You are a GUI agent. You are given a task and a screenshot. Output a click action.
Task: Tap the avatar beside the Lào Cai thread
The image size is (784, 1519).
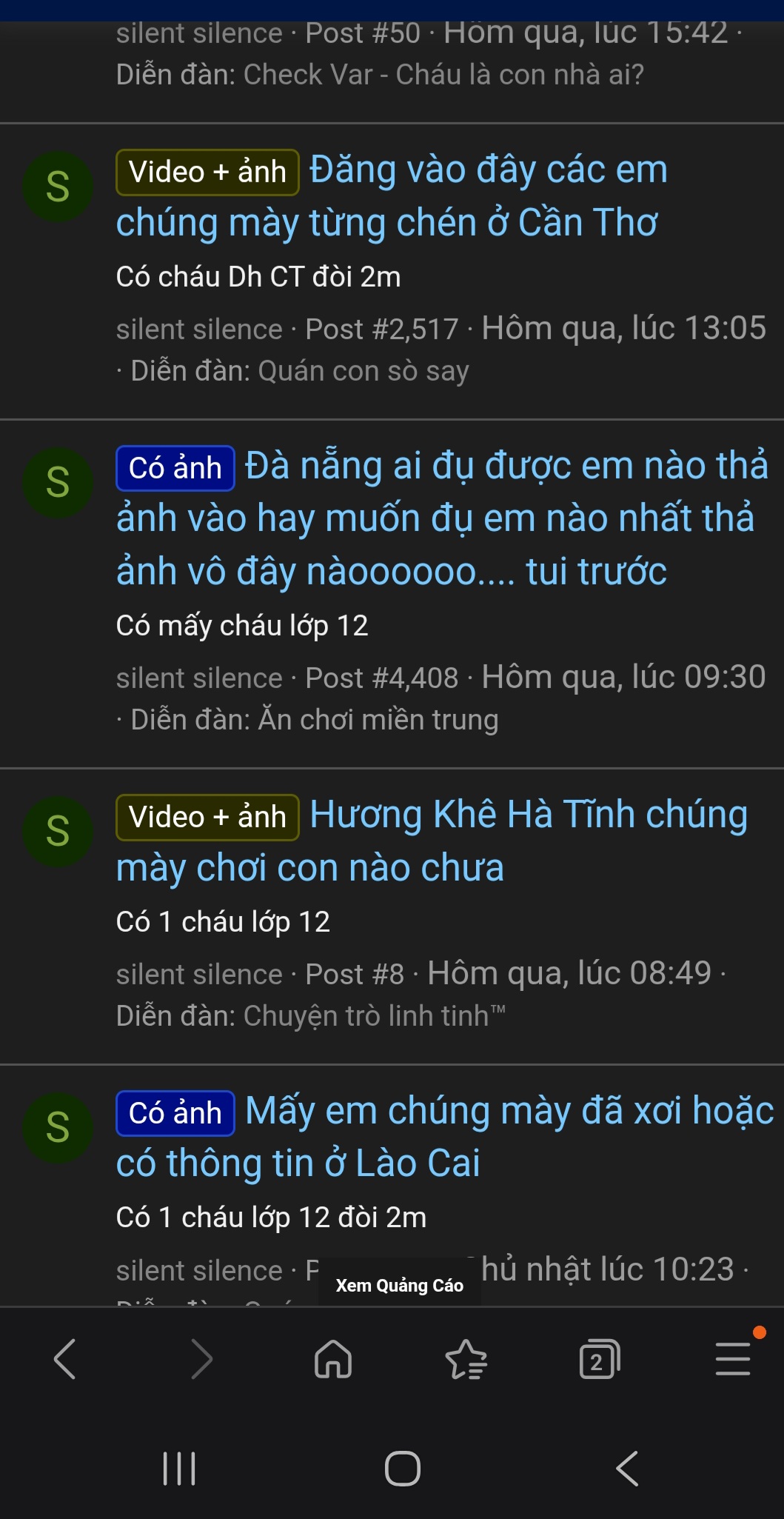58,1126
